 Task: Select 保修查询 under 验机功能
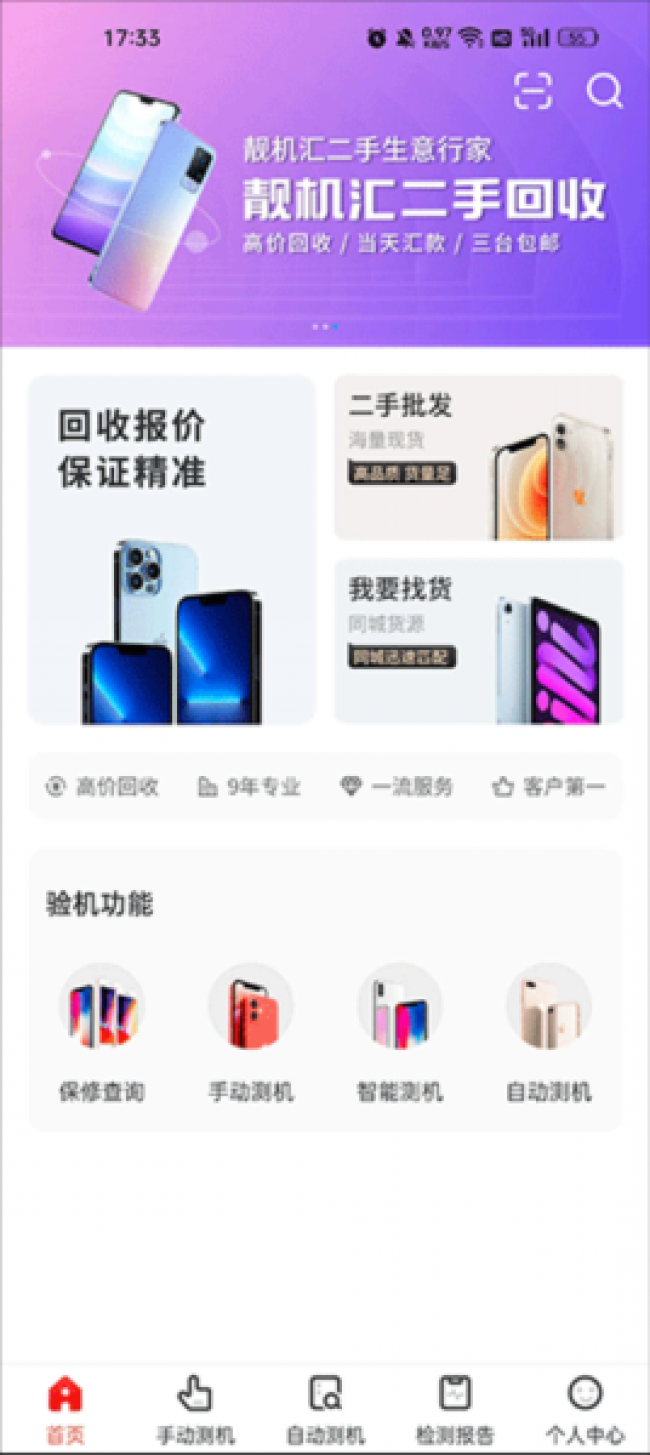tap(101, 1032)
